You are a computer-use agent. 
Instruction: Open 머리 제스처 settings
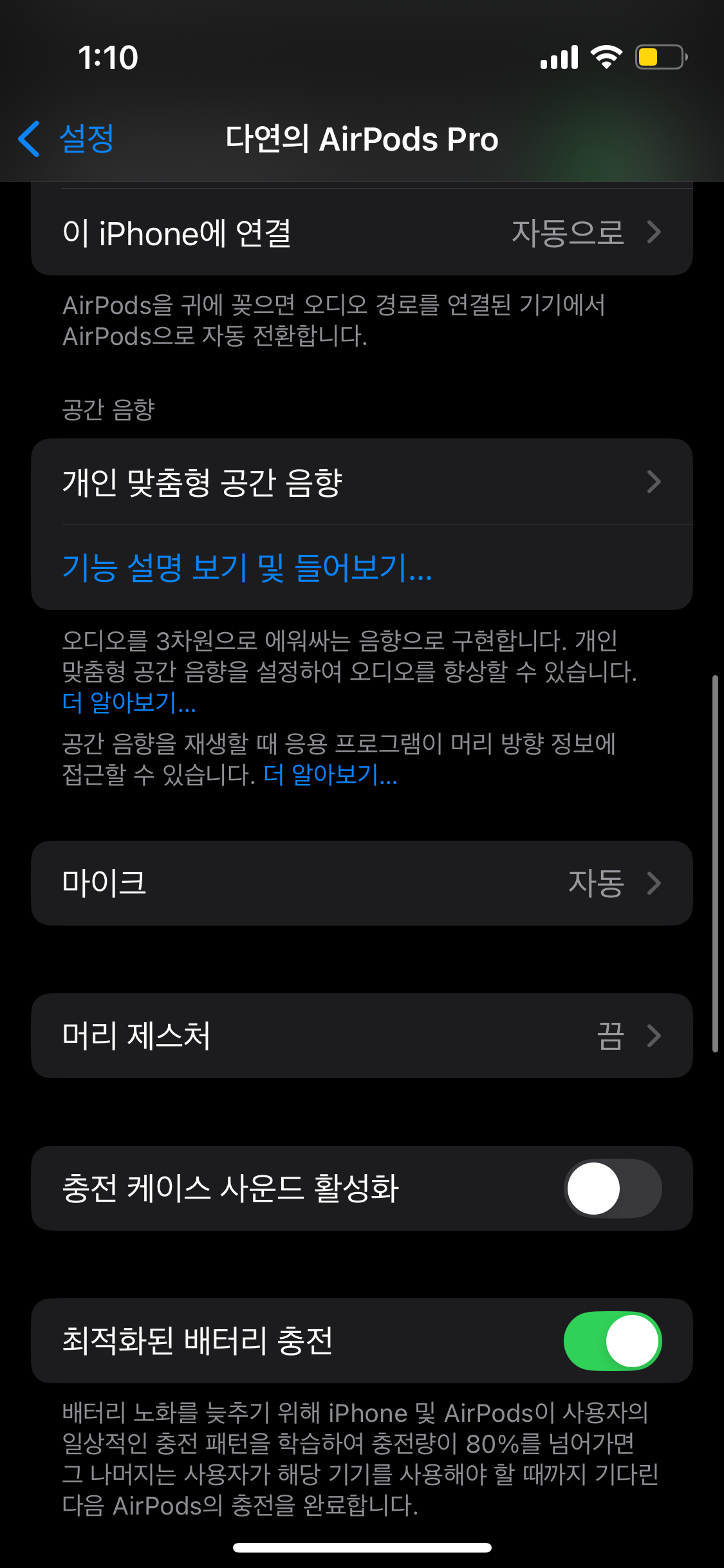(362, 1036)
